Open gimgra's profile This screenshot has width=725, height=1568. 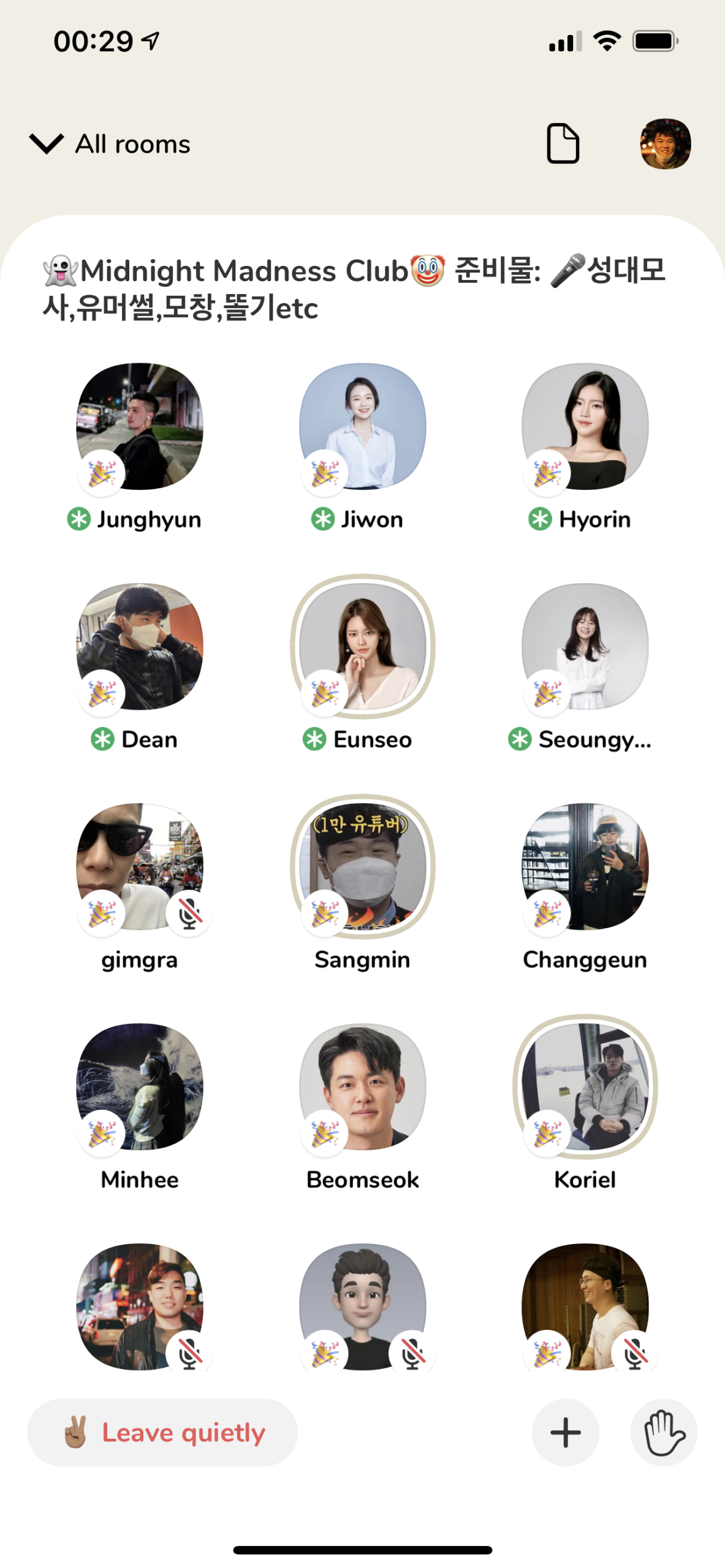coord(140,866)
